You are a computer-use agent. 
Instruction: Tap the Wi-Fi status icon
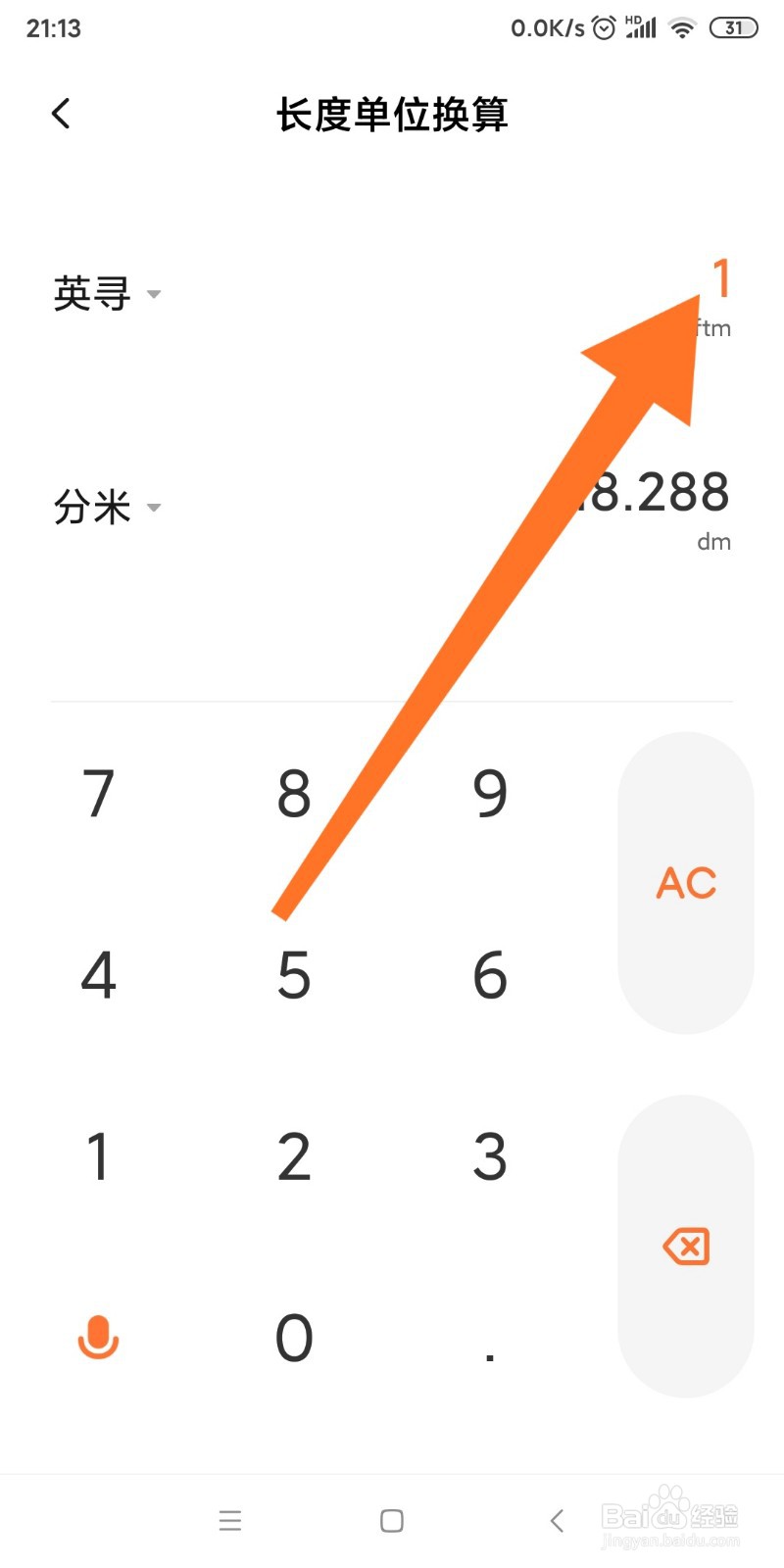click(682, 27)
